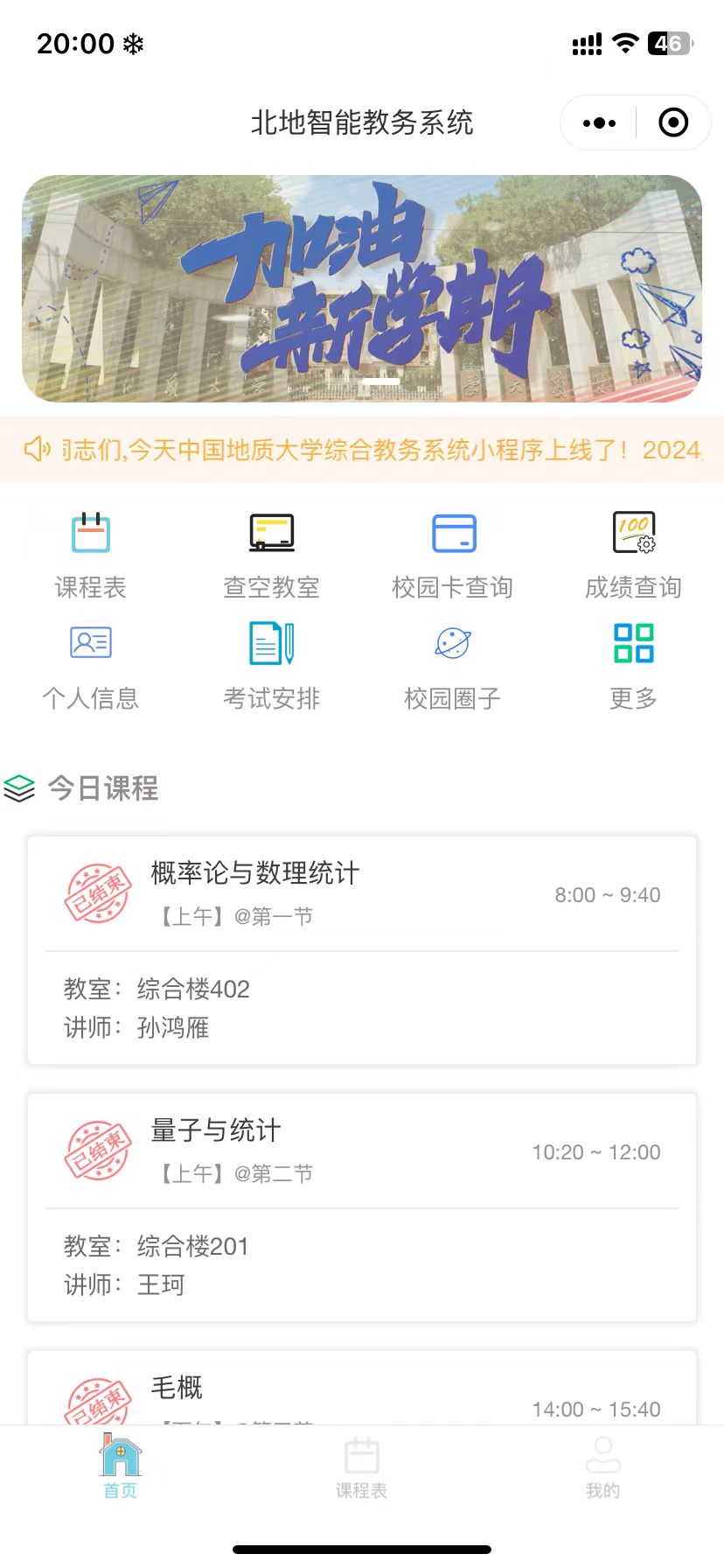Switch to the 课程表 bottom tab
Screen dimensions: 724x1568
tap(362, 1468)
